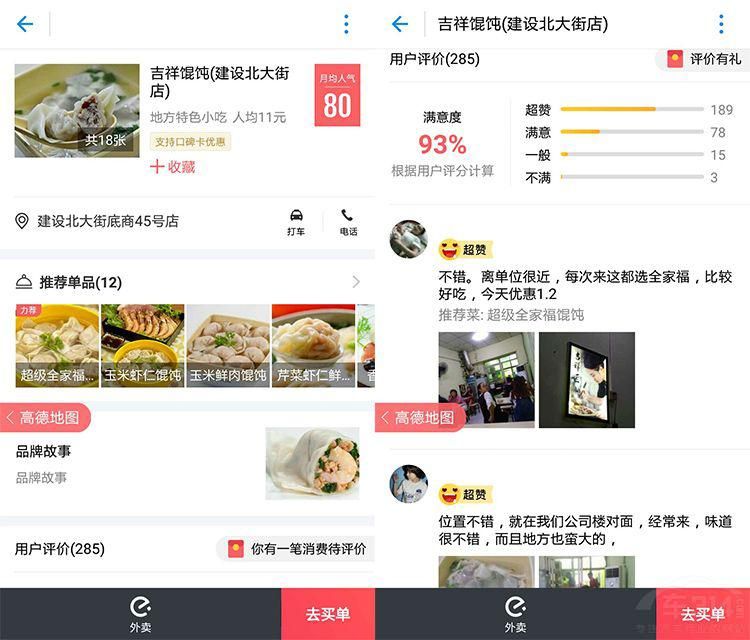Tap 打车 to hail a taxi

click(x=296, y=221)
